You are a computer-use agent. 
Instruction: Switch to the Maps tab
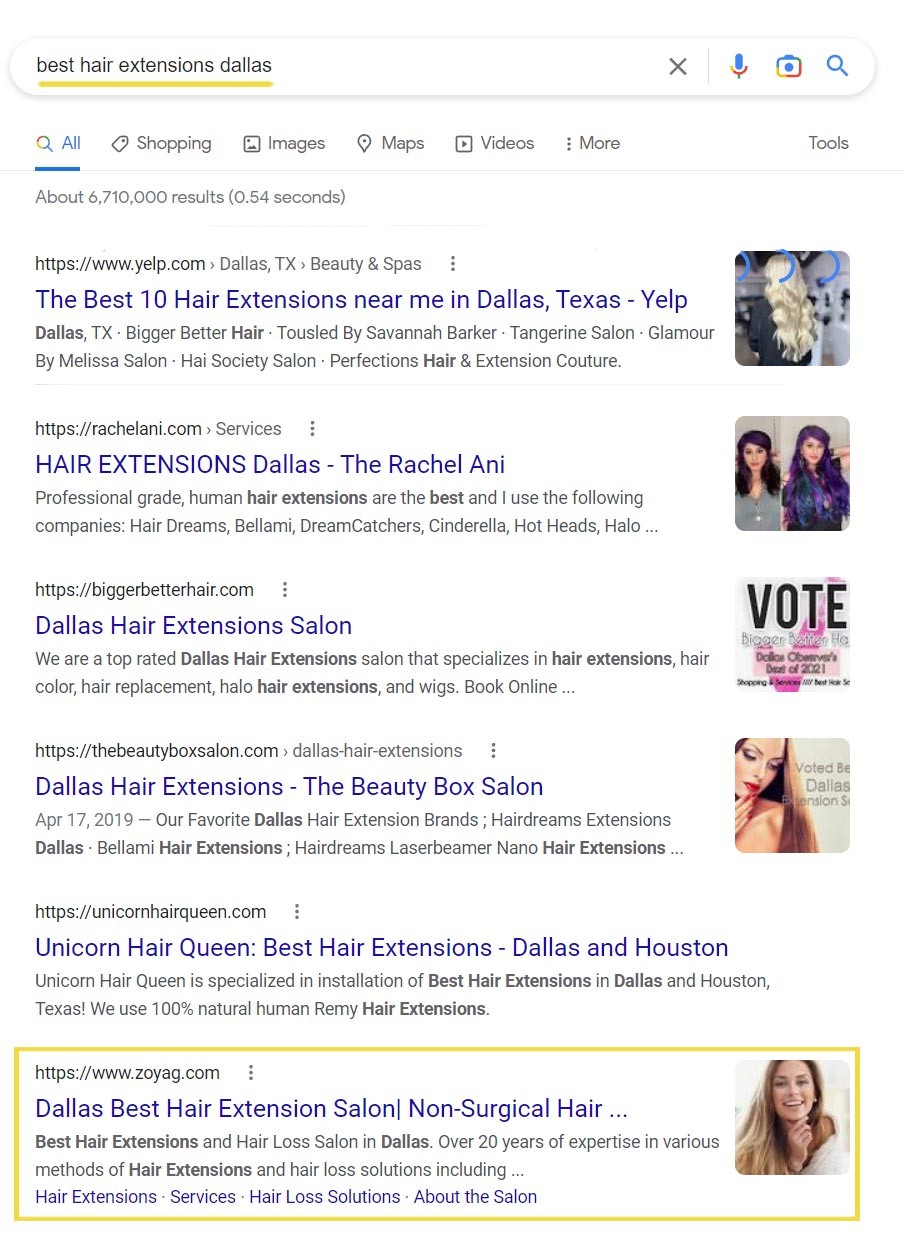click(x=390, y=143)
